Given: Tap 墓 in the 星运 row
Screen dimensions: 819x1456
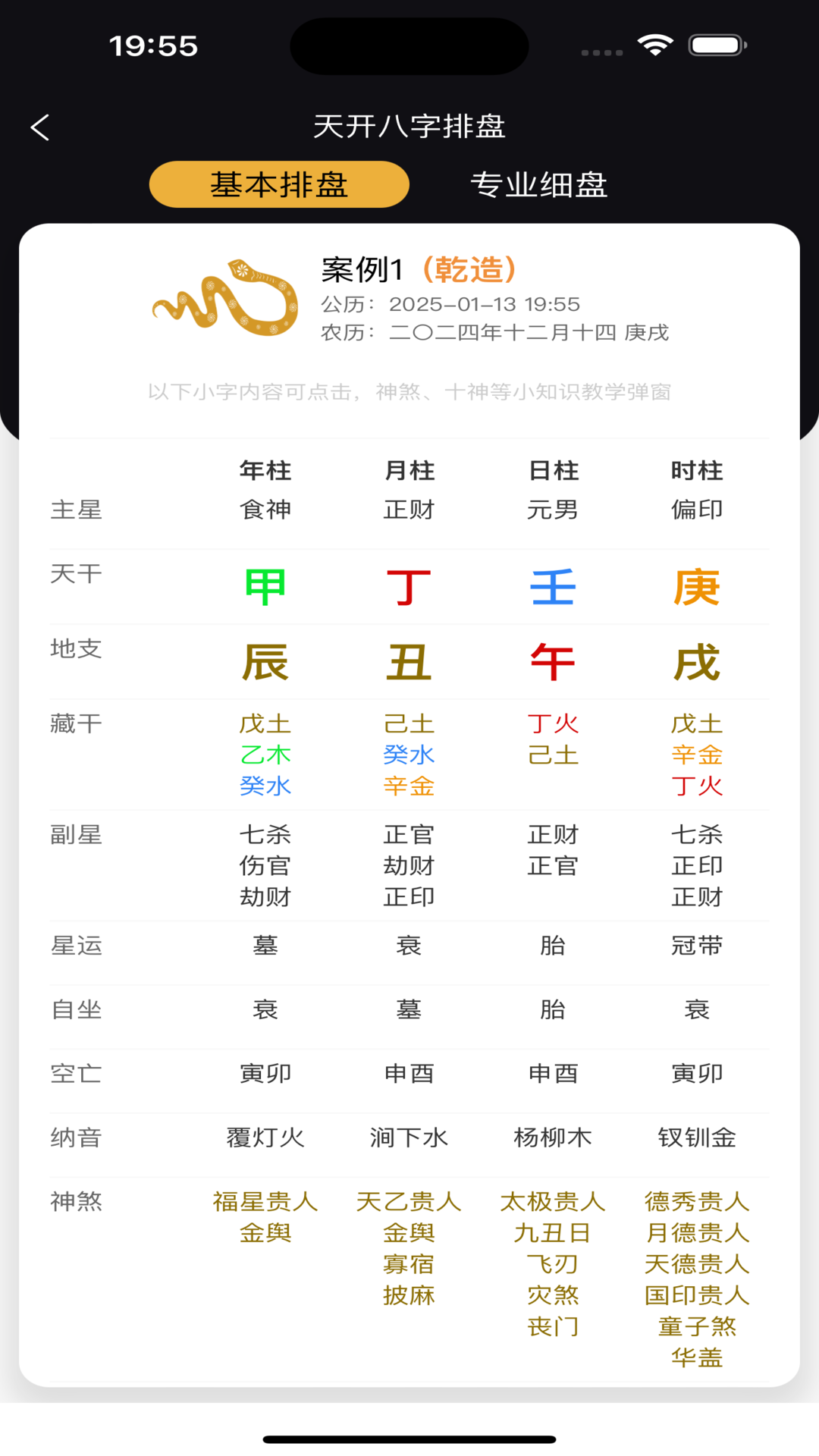Looking at the screenshot, I should click(265, 945).
